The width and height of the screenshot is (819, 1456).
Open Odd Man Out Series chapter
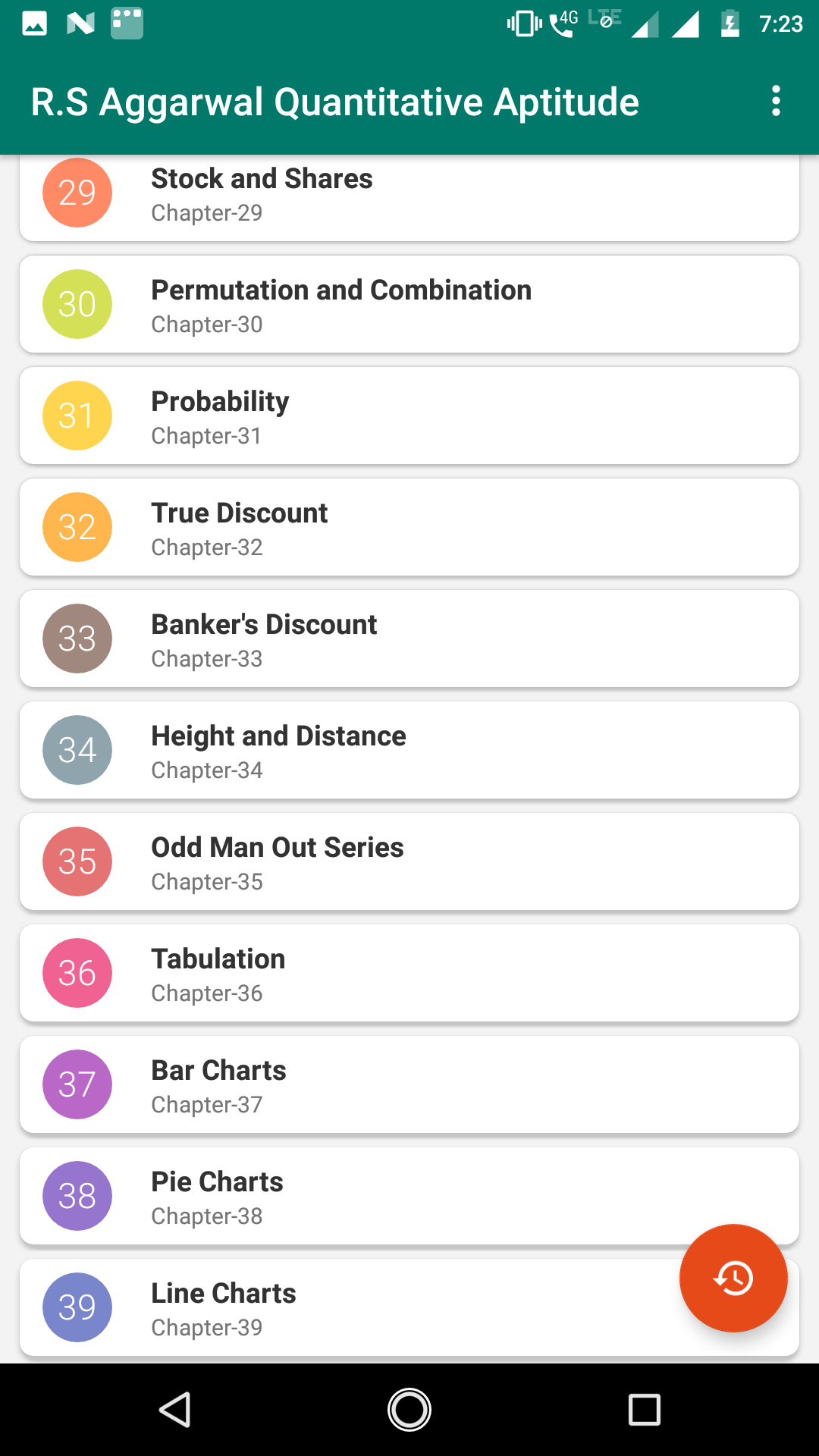click(409, 861)
